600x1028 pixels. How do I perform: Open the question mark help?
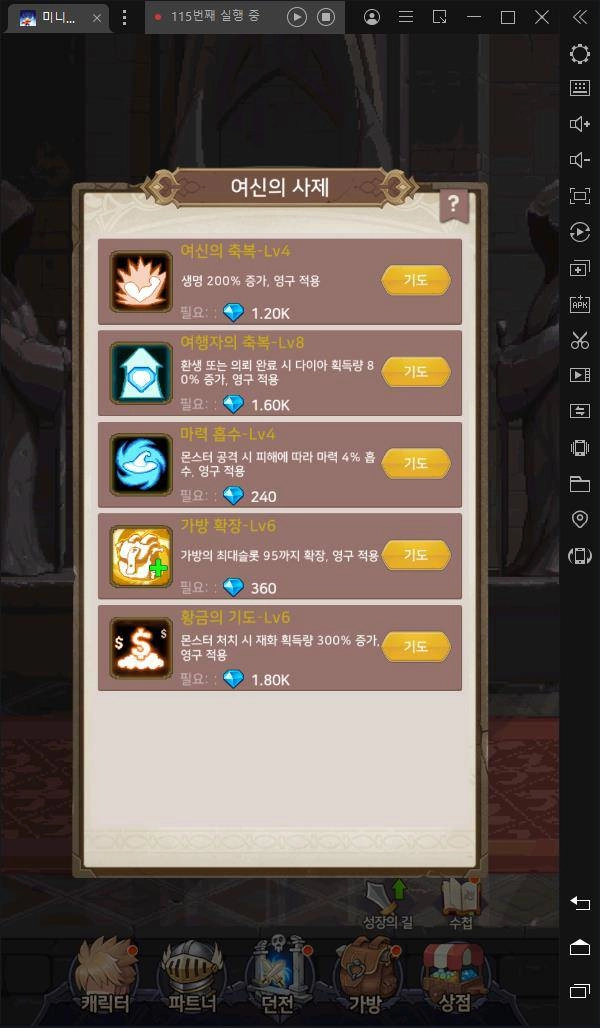(454, 206)
